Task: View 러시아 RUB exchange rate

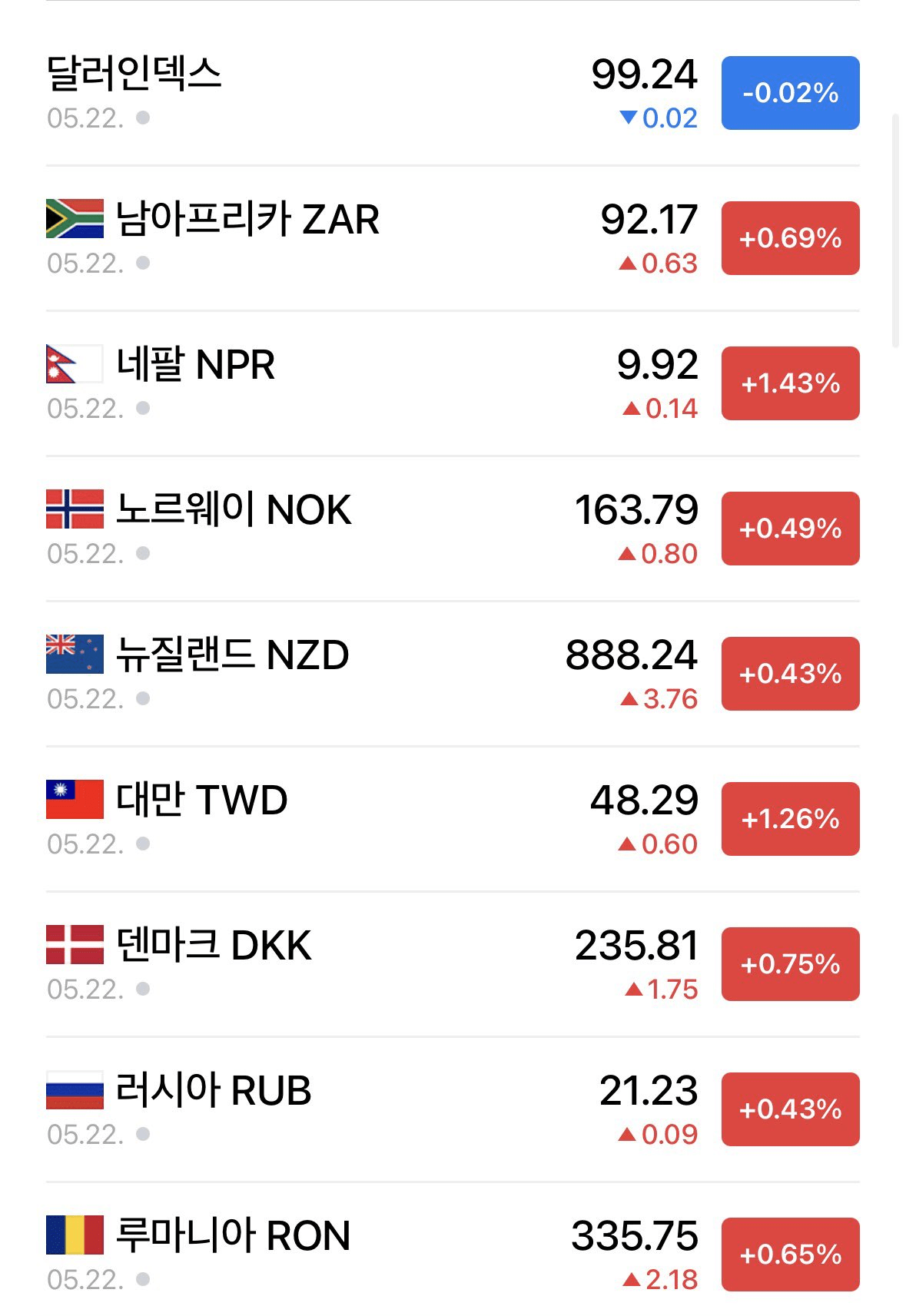Action: tap(453, 1109)
